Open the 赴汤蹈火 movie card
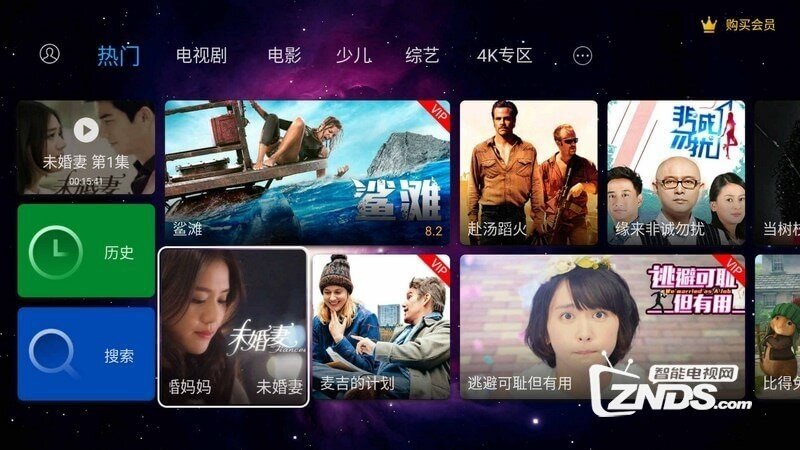Screen dimensions: 800x450 528,172
